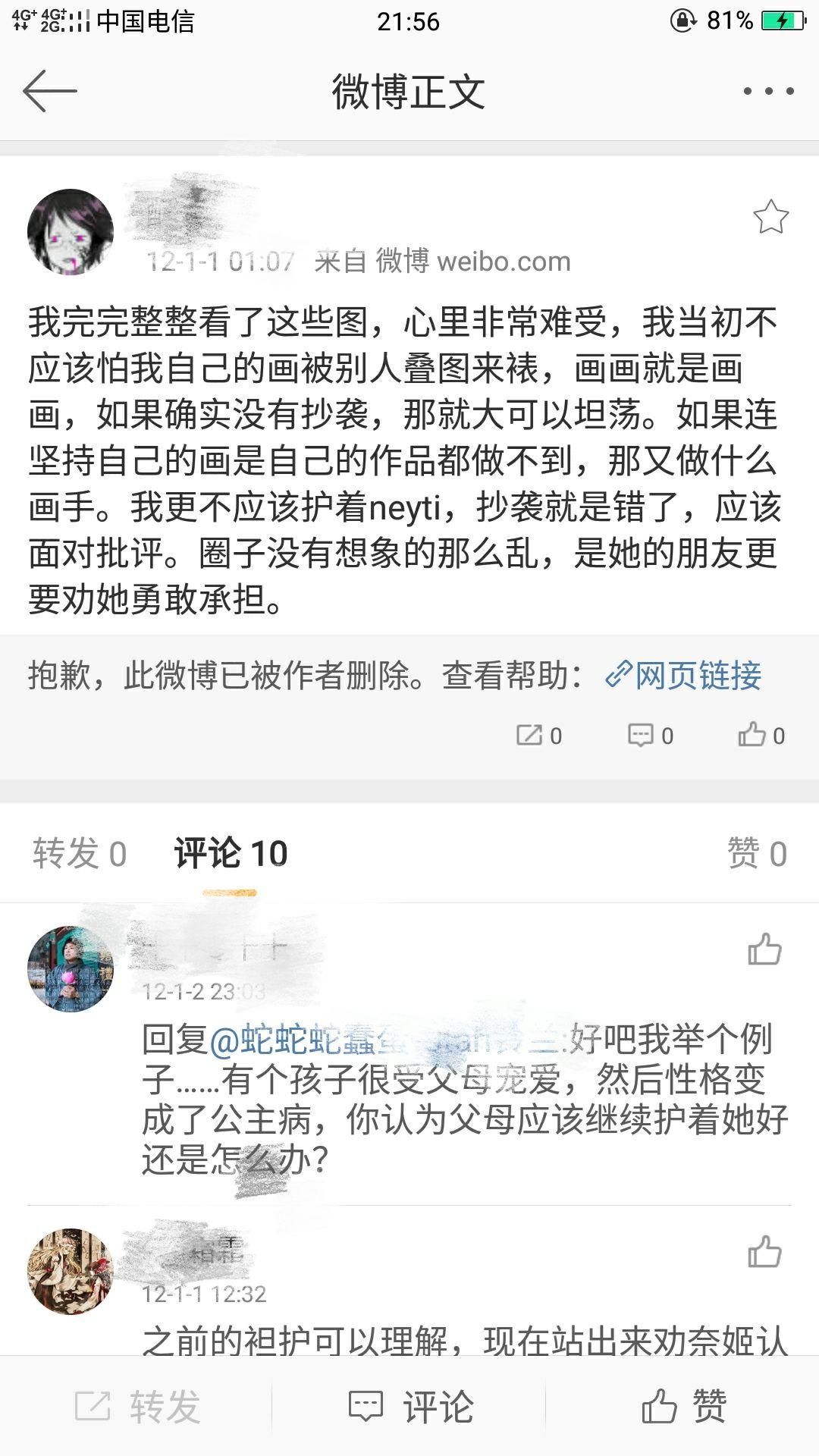Repost via the bottom 转发 button

[137, 1407]
